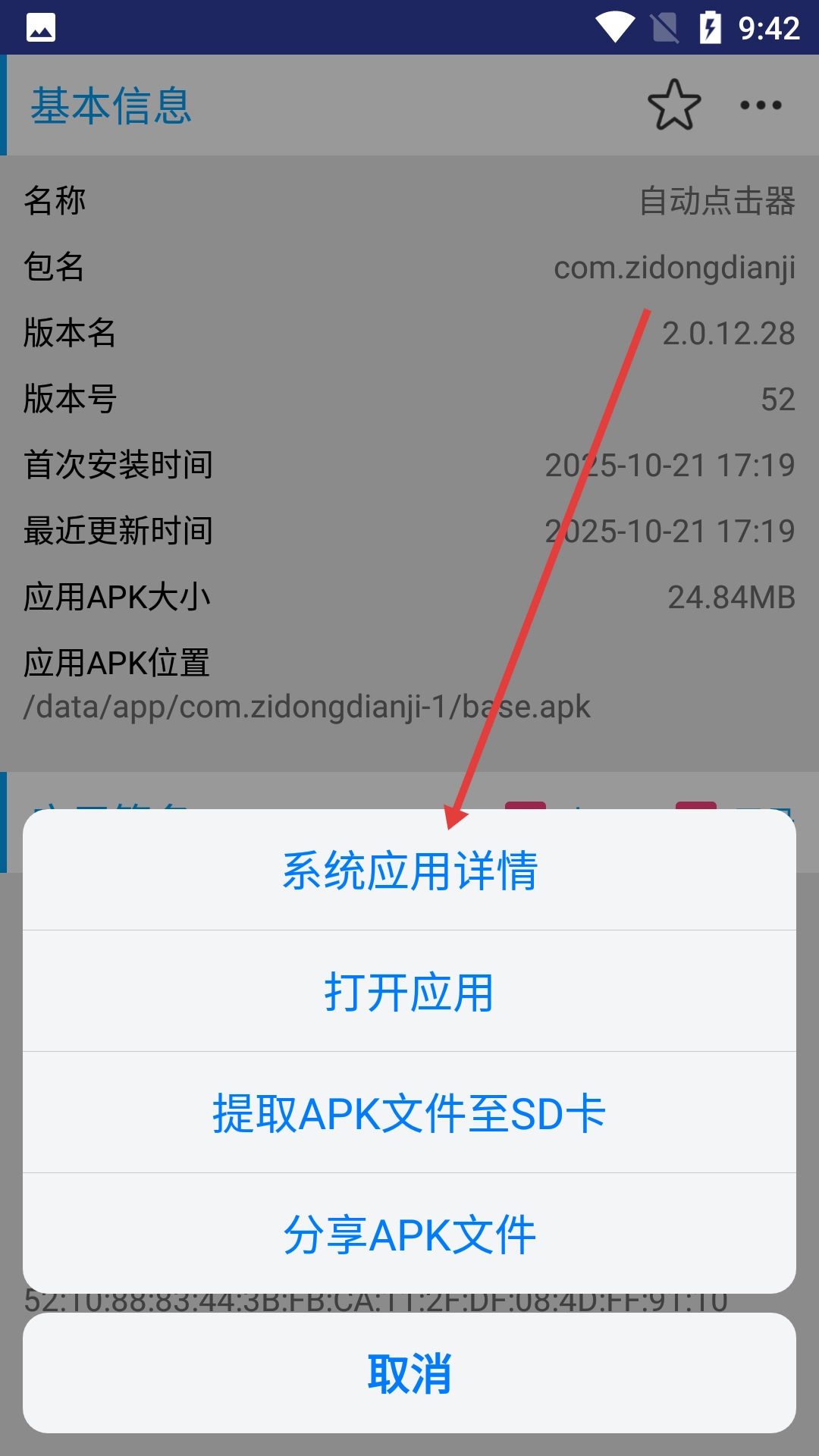Dismiss the sheet with 取消
819x1456 pixels.
click(409, 1373)
